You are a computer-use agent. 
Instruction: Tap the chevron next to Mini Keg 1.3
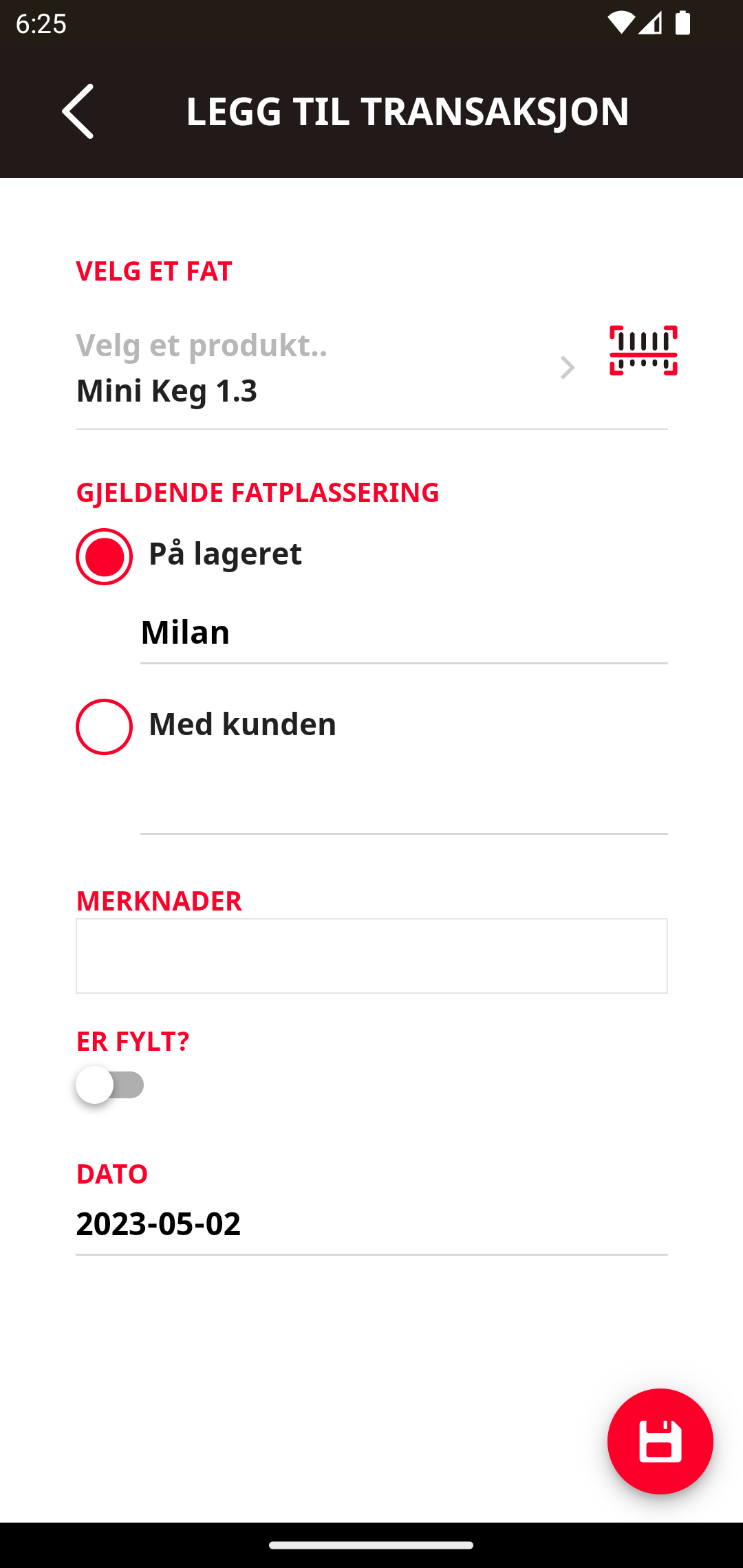(x=567, y=368)
